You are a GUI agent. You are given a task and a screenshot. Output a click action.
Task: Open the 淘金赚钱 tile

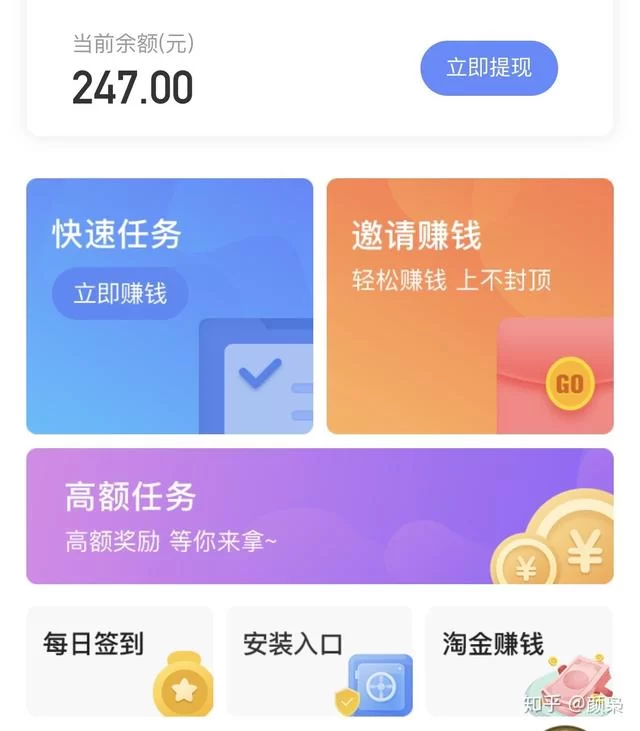(518, 660)
